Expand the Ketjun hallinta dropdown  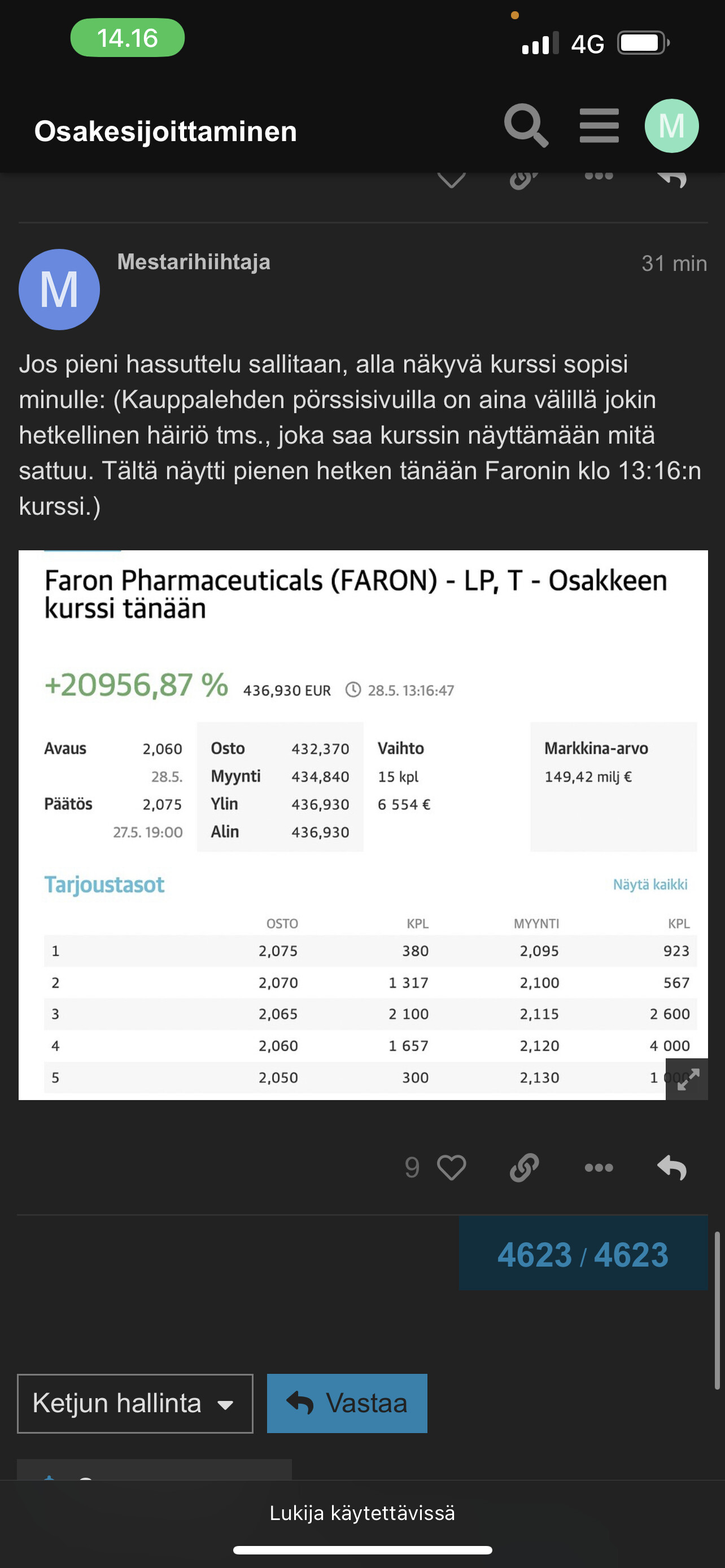click(135, 1404)
